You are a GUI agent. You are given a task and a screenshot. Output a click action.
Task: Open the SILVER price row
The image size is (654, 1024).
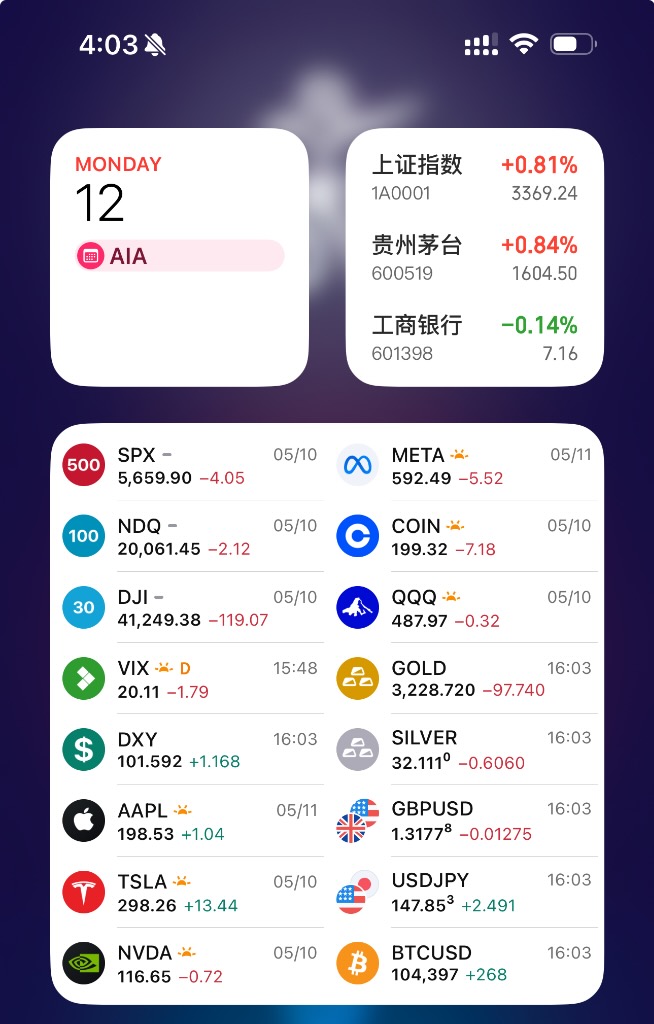(x=466, y=750)
